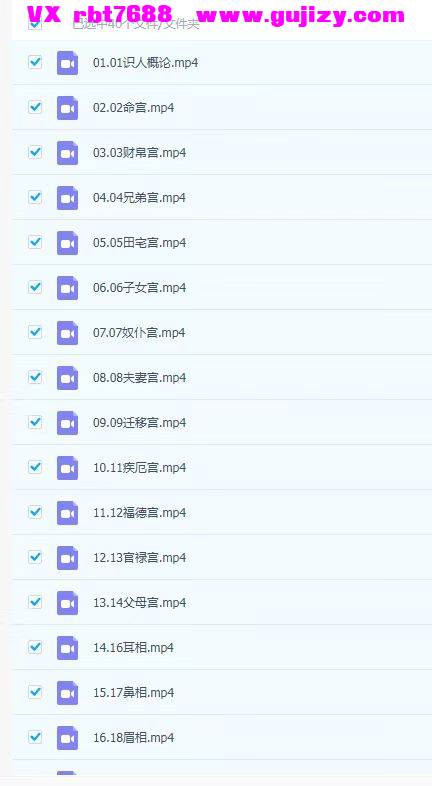432x786 pixels.
Task: Toggle selection of 11.12福德宫.mp4
Action: [x=35, y=512]
